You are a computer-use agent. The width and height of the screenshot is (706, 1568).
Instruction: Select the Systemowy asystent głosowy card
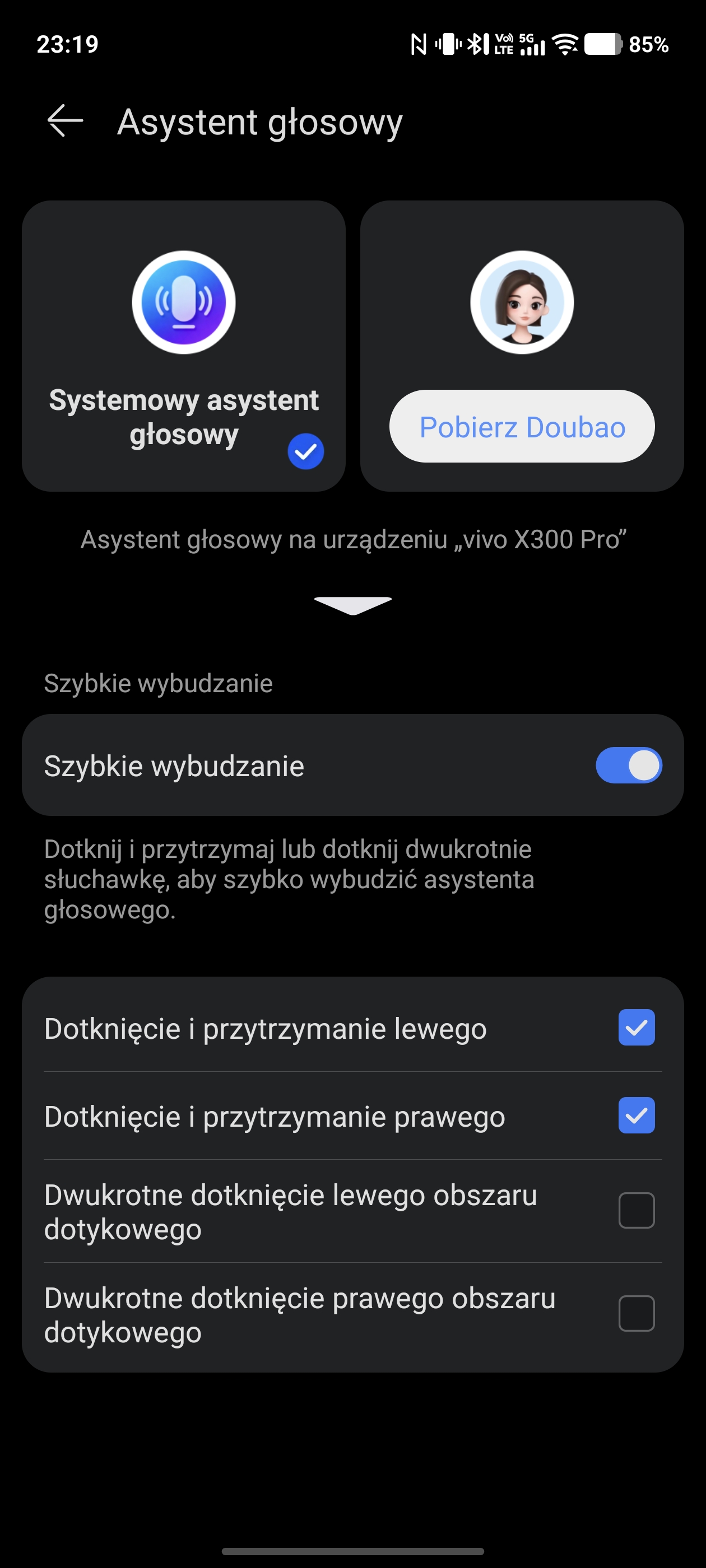(183, 346)
